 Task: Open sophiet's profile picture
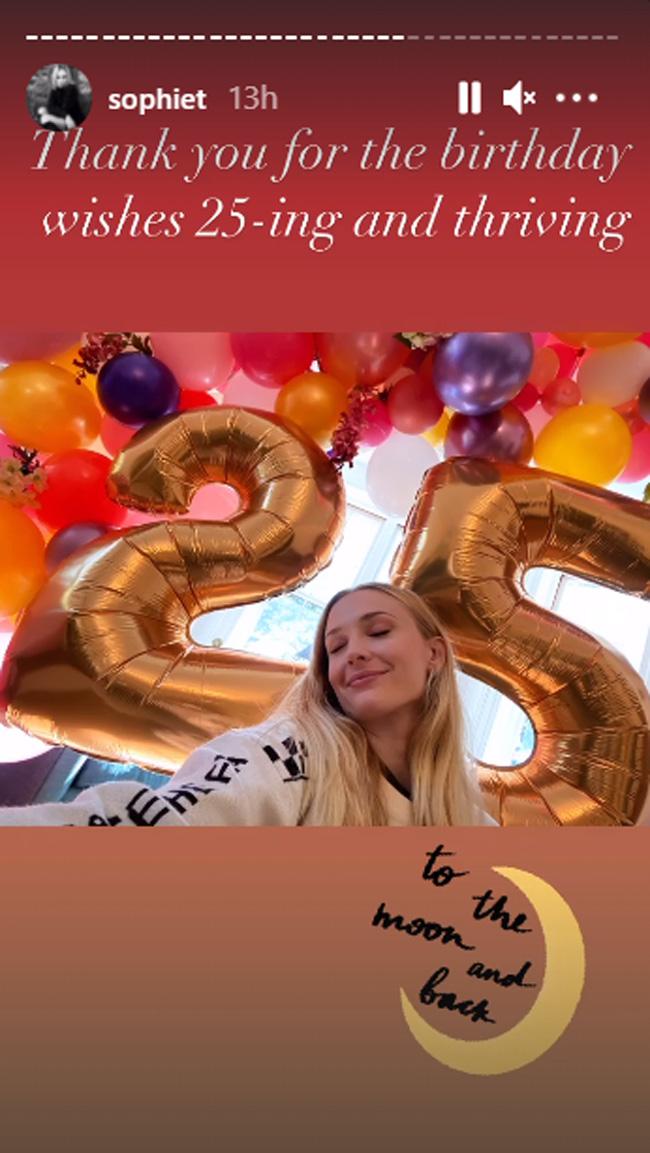[59, 98]
